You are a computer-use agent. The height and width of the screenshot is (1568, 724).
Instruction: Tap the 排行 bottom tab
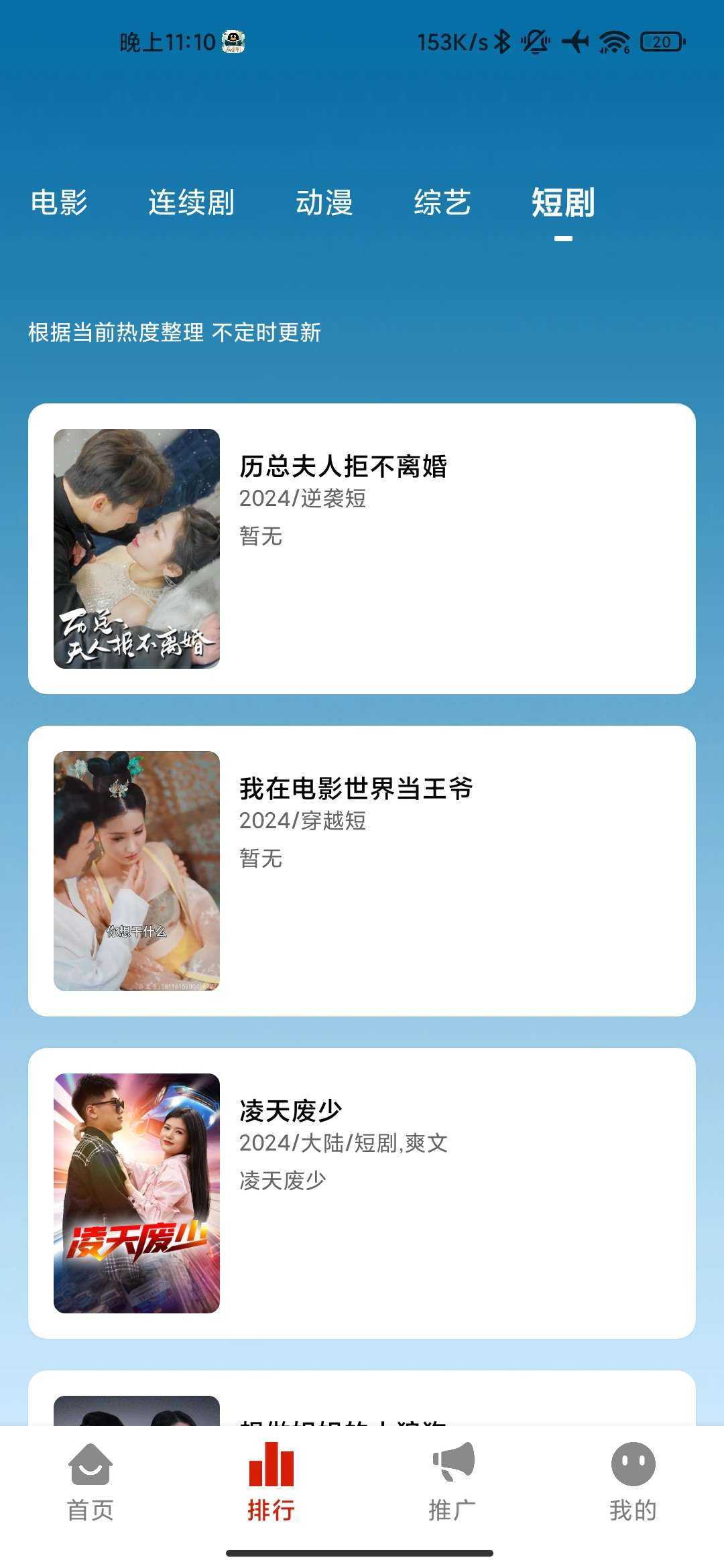click(271, 1482)
